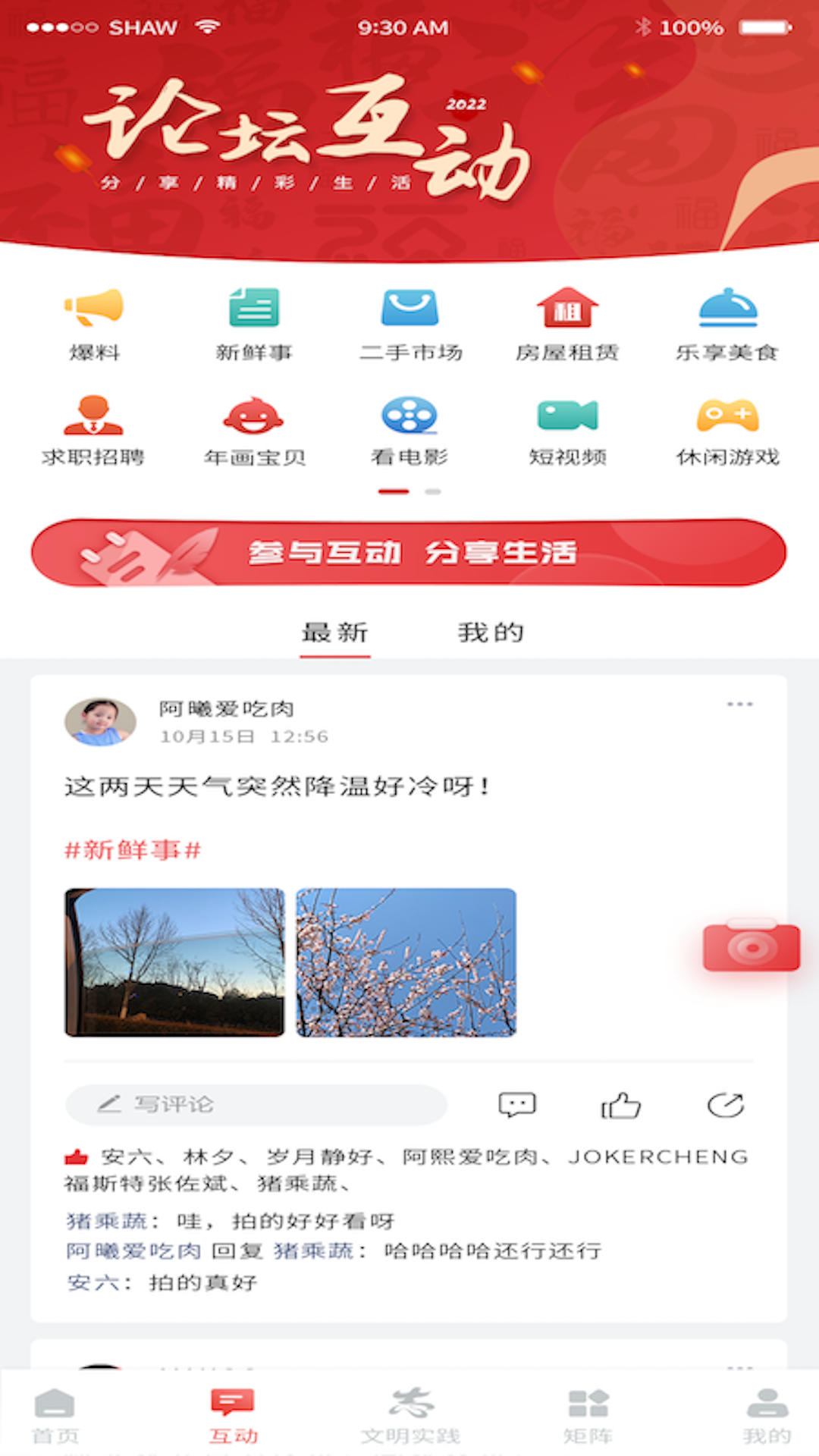
Task: Switch to the 我的 posts tab
Action: 491,632
